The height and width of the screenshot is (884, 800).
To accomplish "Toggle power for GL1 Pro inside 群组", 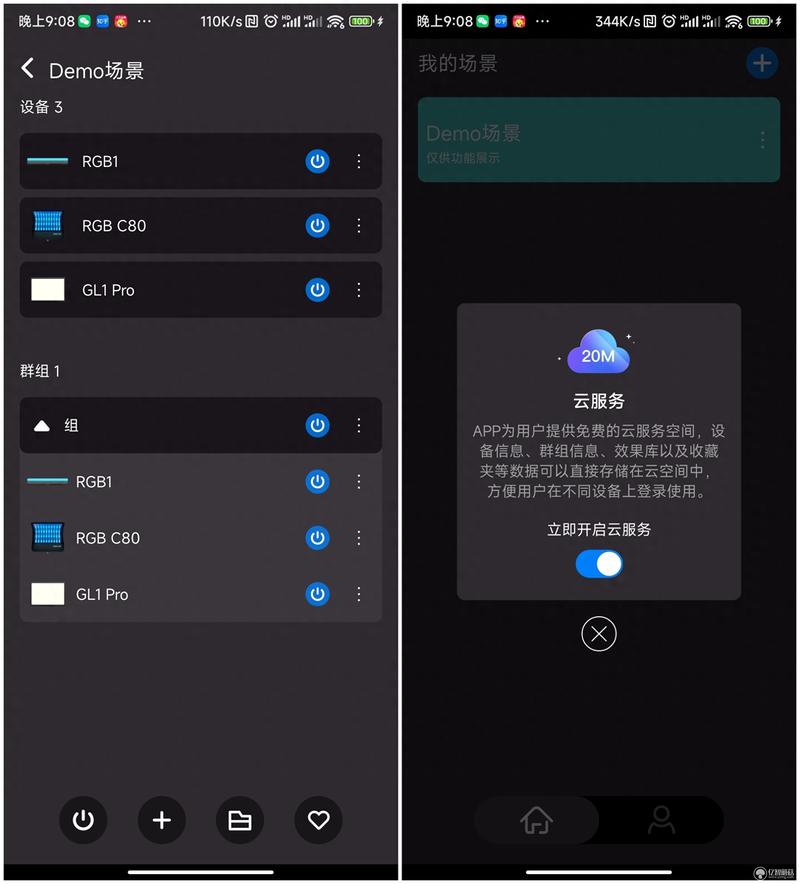I will 317,594.
